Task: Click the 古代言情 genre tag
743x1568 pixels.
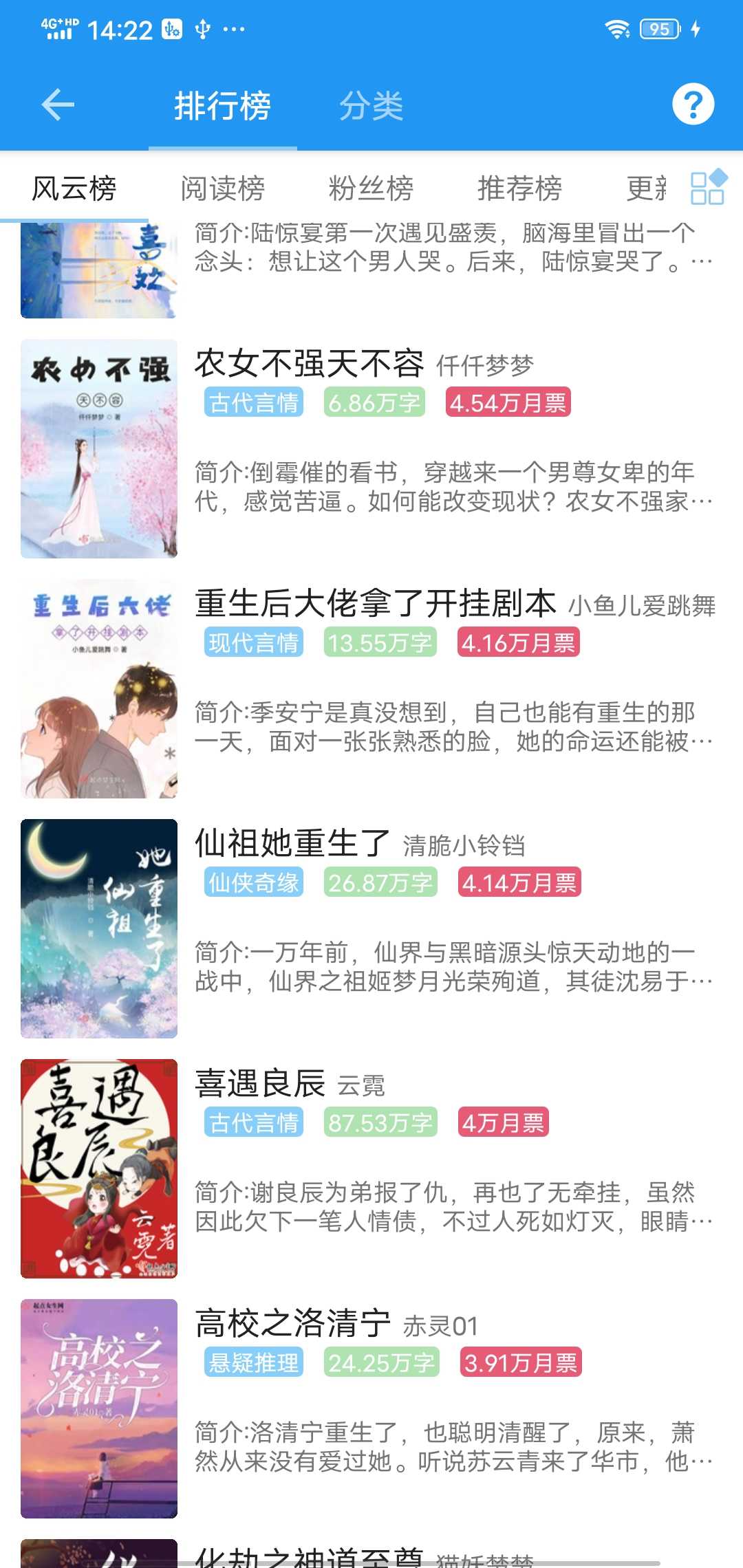Action: point(253,403)
